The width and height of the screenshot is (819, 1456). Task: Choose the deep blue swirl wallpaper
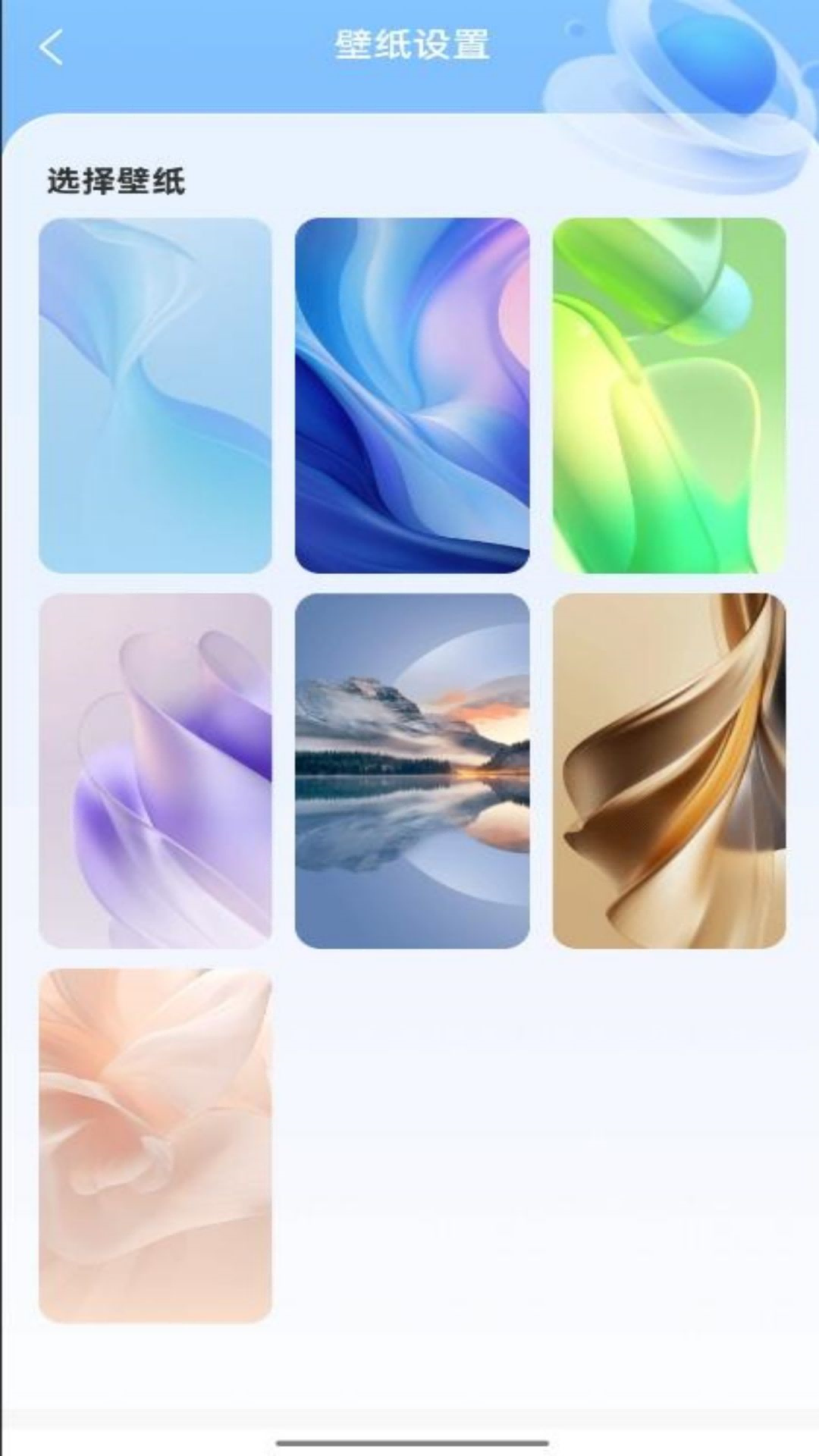(412, 395)
